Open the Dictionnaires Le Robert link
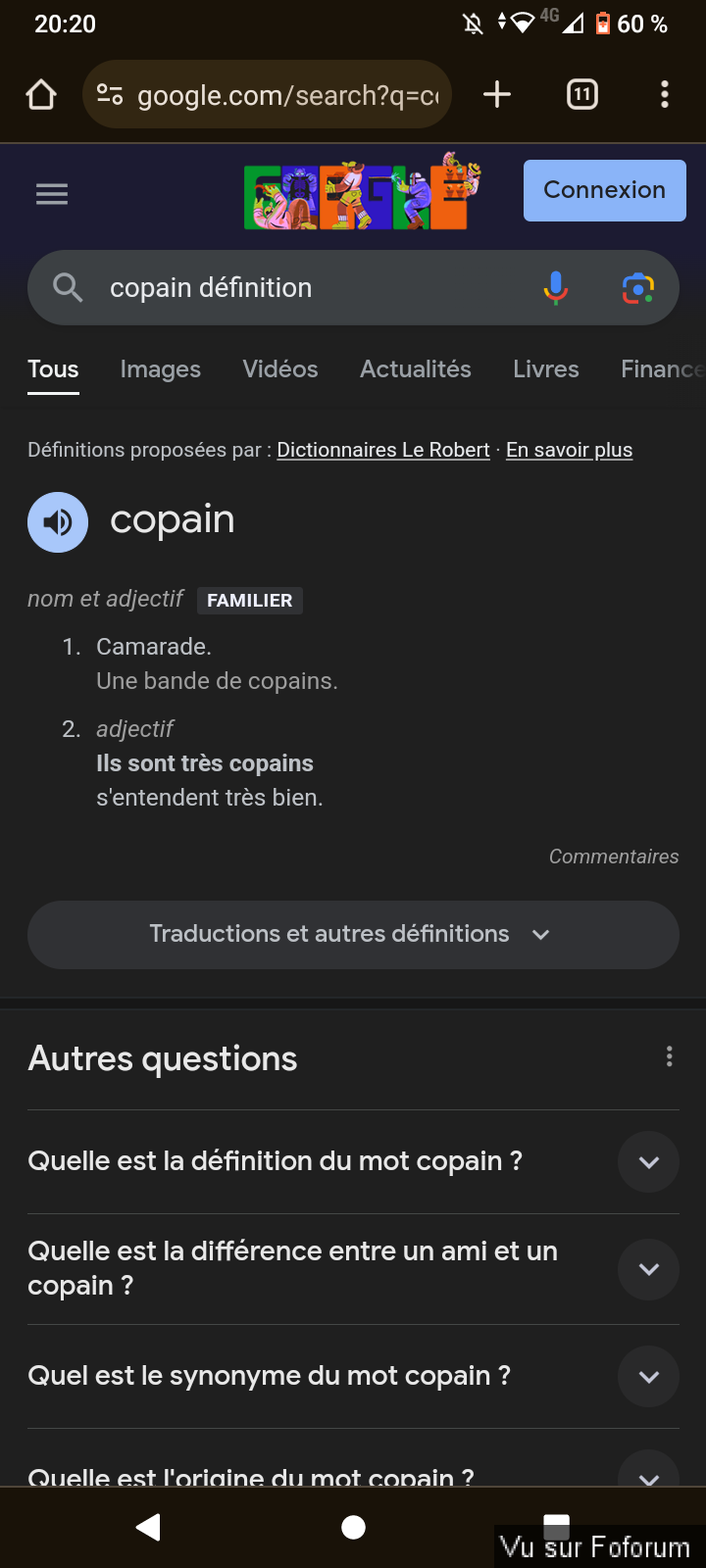The height and width of the screenshot is (1568, 706). click(383, 450)
